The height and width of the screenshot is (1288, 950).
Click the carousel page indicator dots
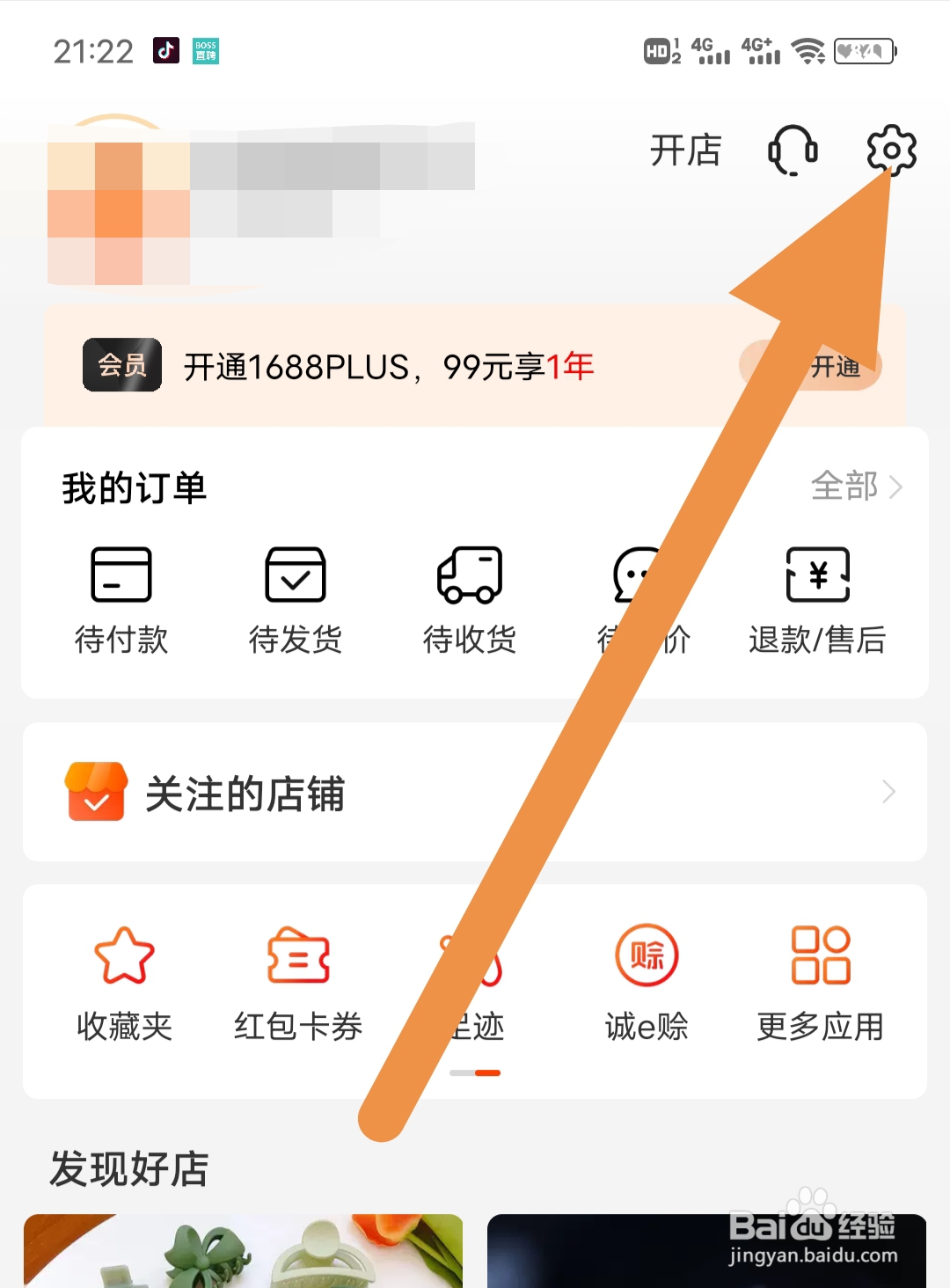tap(475, 1072)
